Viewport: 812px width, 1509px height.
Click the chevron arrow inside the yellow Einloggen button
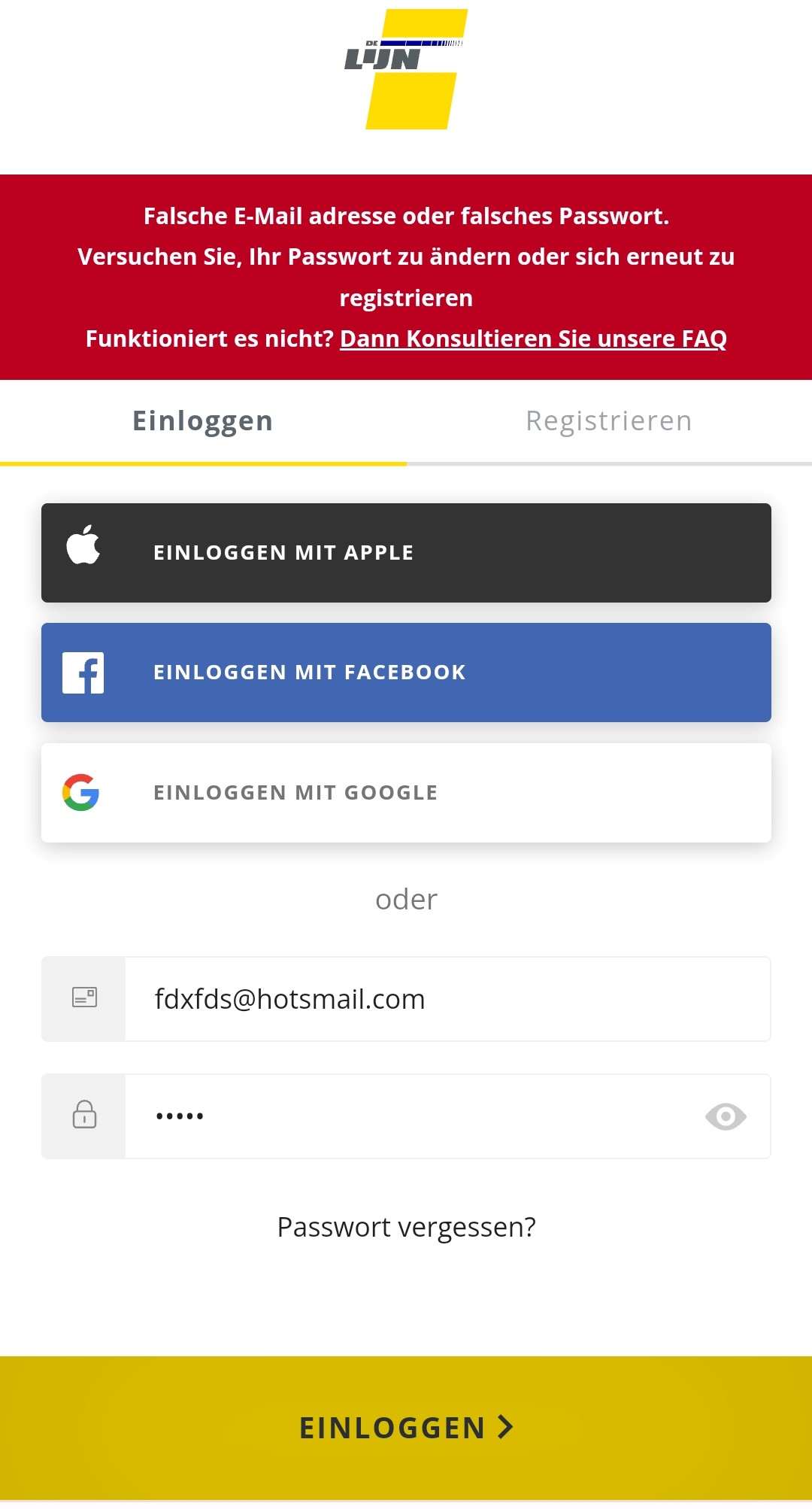[x=505, y=1428]
